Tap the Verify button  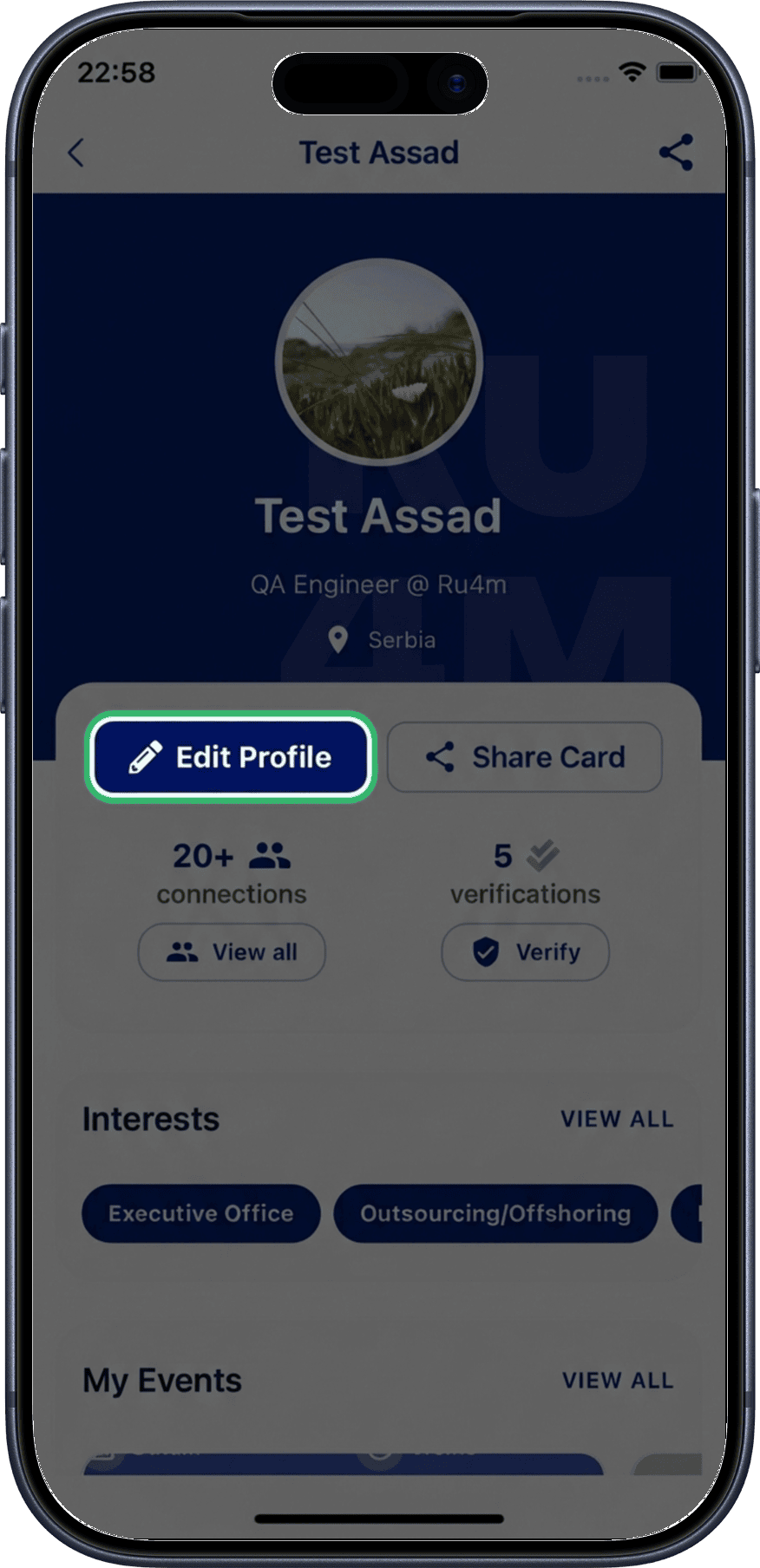click(x=526, y=952)
